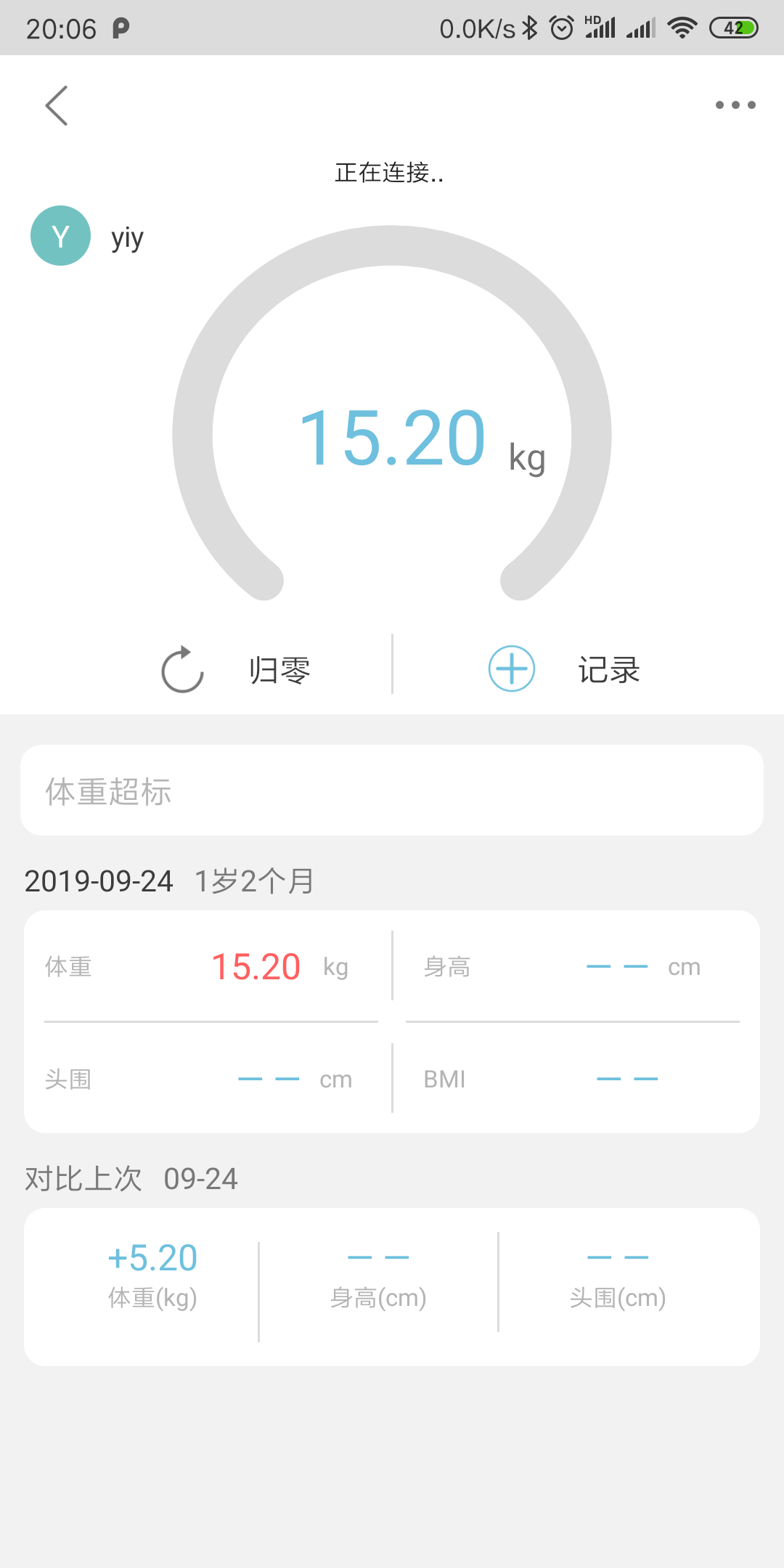Tap the back arrow to exit

click(57, 104)
